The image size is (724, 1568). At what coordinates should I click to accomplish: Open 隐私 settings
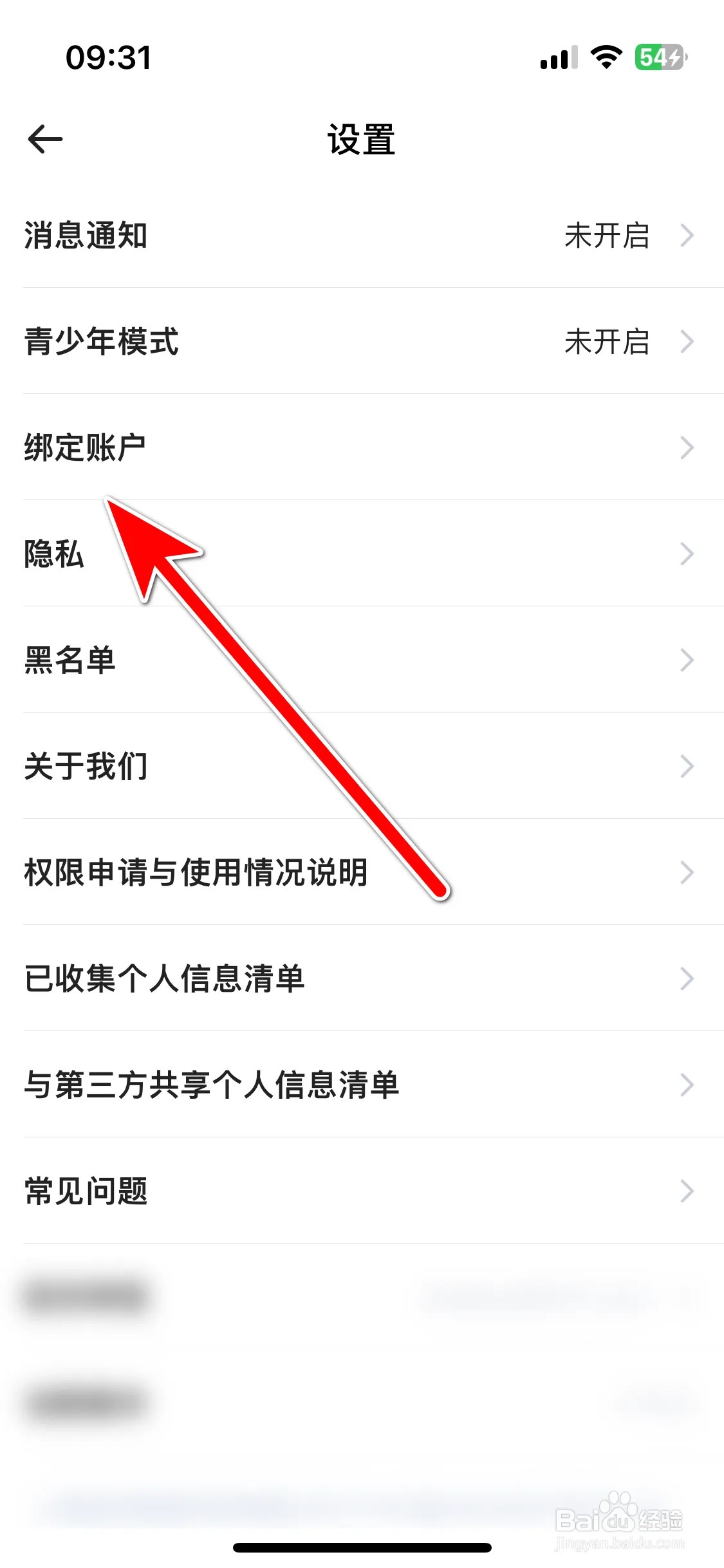click(x=362, y=554)
